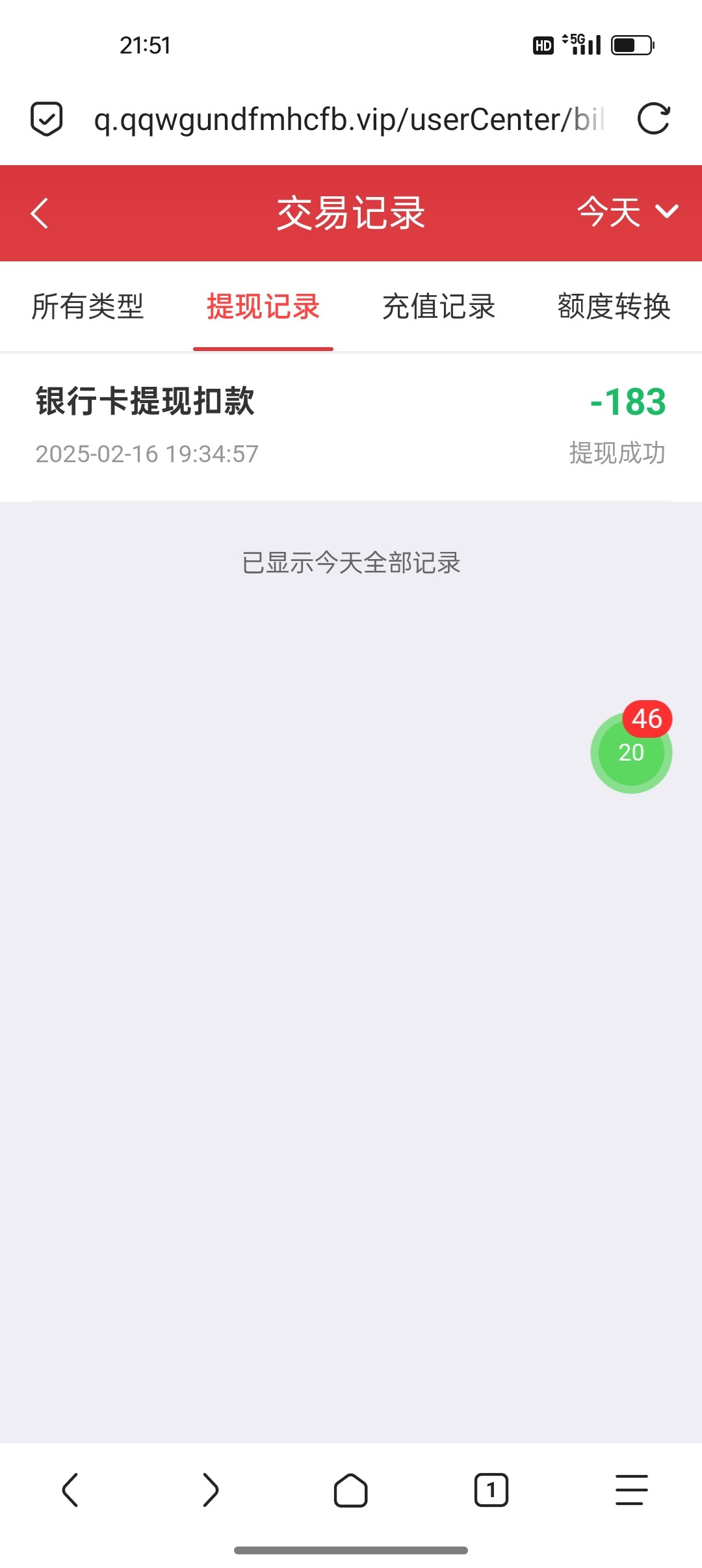Open the site security shield icon

(47, 119)
